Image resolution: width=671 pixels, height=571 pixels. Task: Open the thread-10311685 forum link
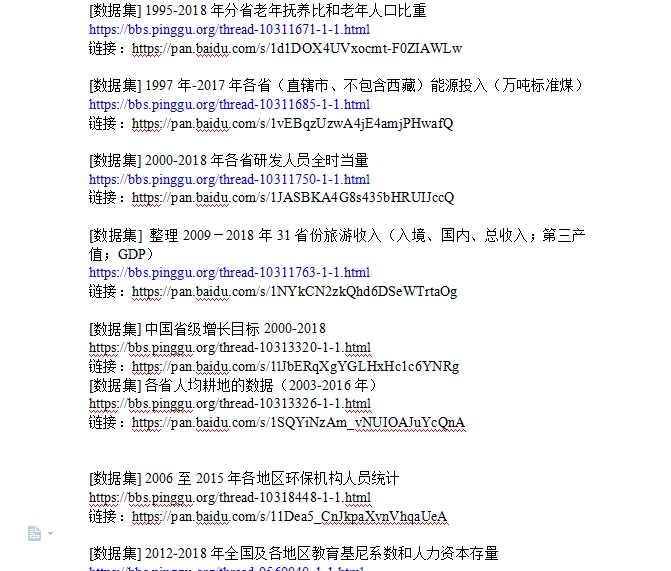pyautogui.click(x=229, y=104)
